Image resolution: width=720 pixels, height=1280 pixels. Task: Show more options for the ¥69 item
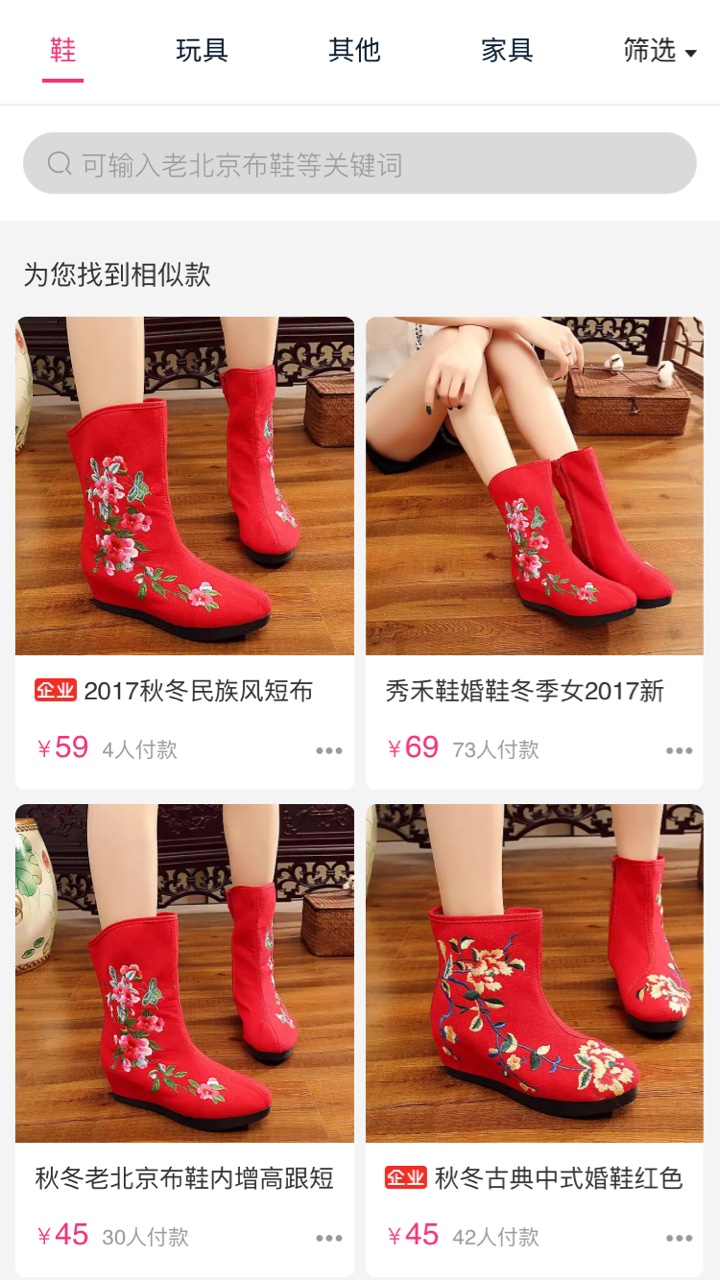click(x=679, y=751)
